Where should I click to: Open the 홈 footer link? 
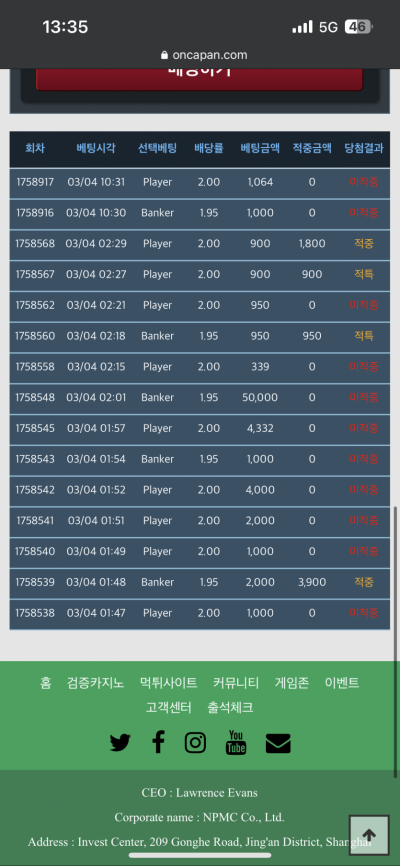pyautogui.click(x=45, y=683)
